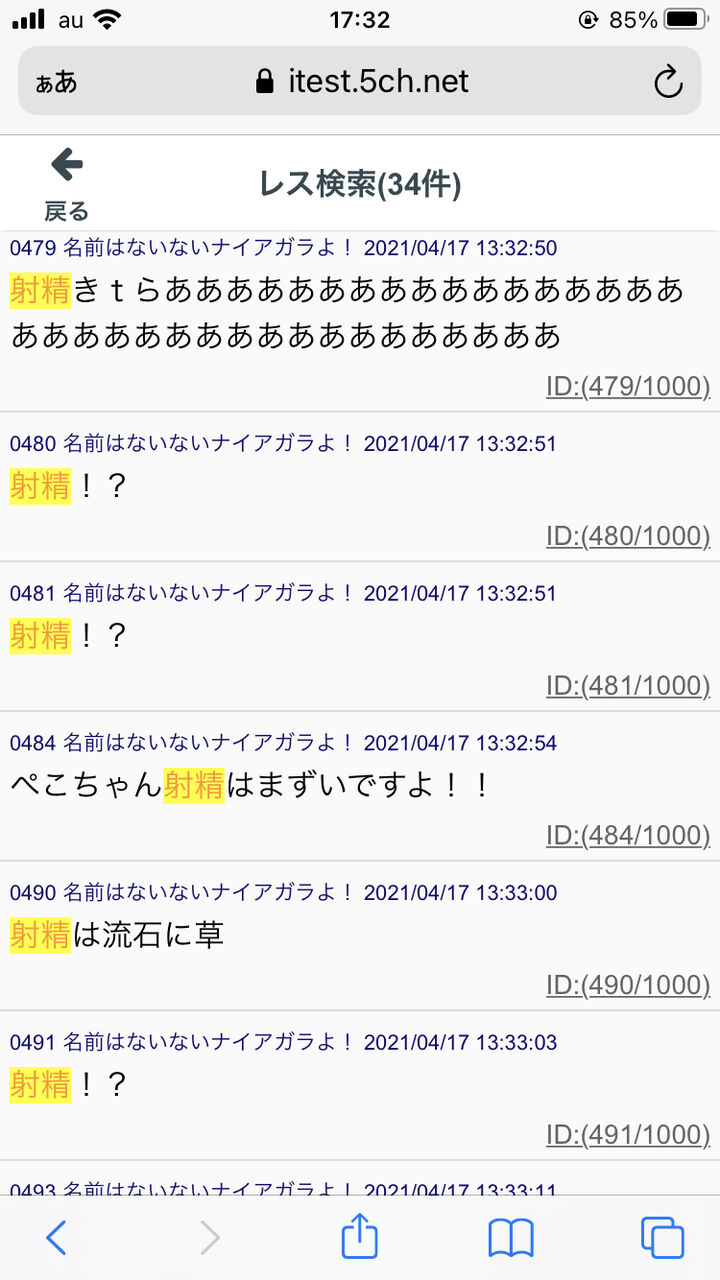Open the ID:(480/1000) link
The height and width of the screenshot is (1280, 720).
(627, 536)
